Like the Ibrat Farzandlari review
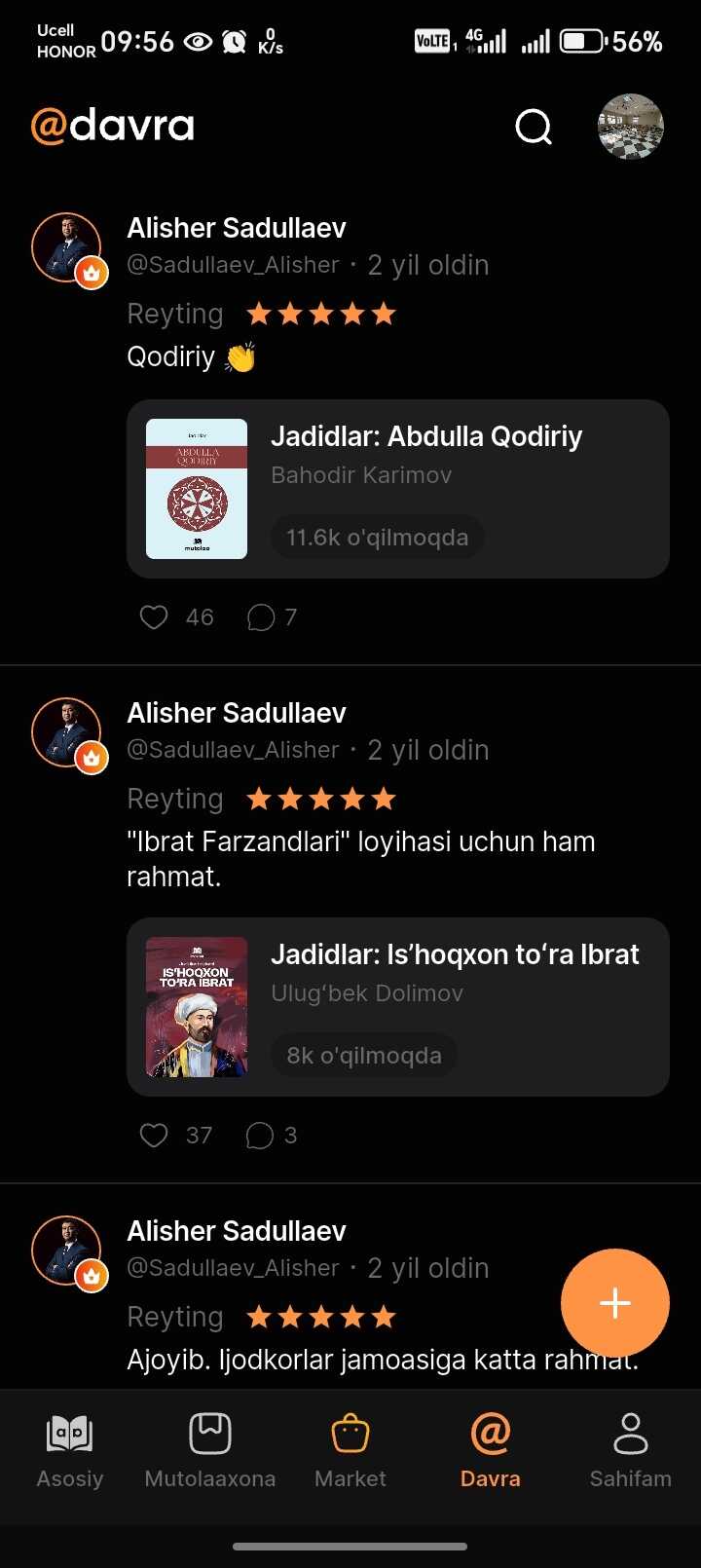701x1568 pixels. click(x=154, y=1136)
